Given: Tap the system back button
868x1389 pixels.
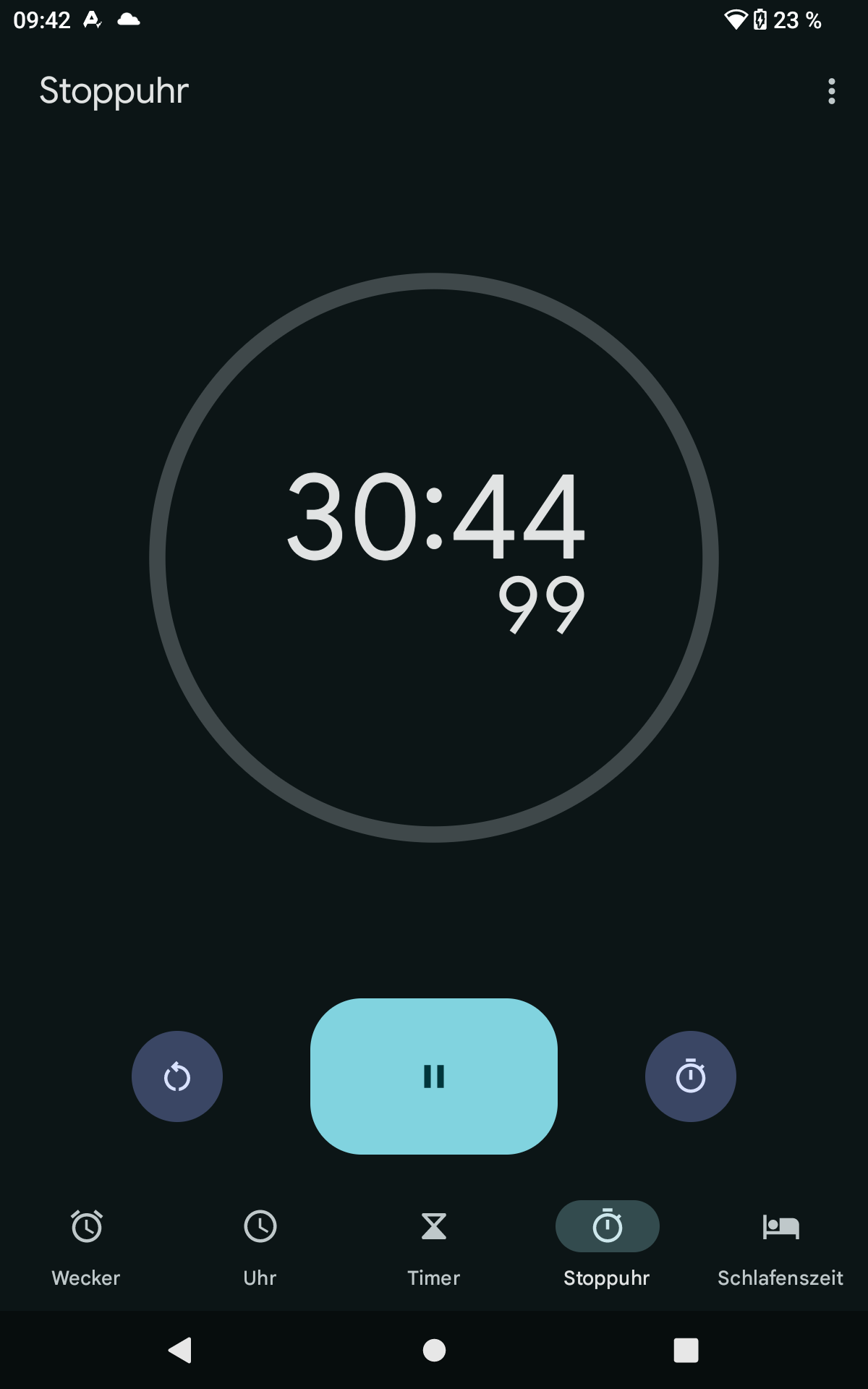Looking at the screenshot, I should tap(180, 1350).
